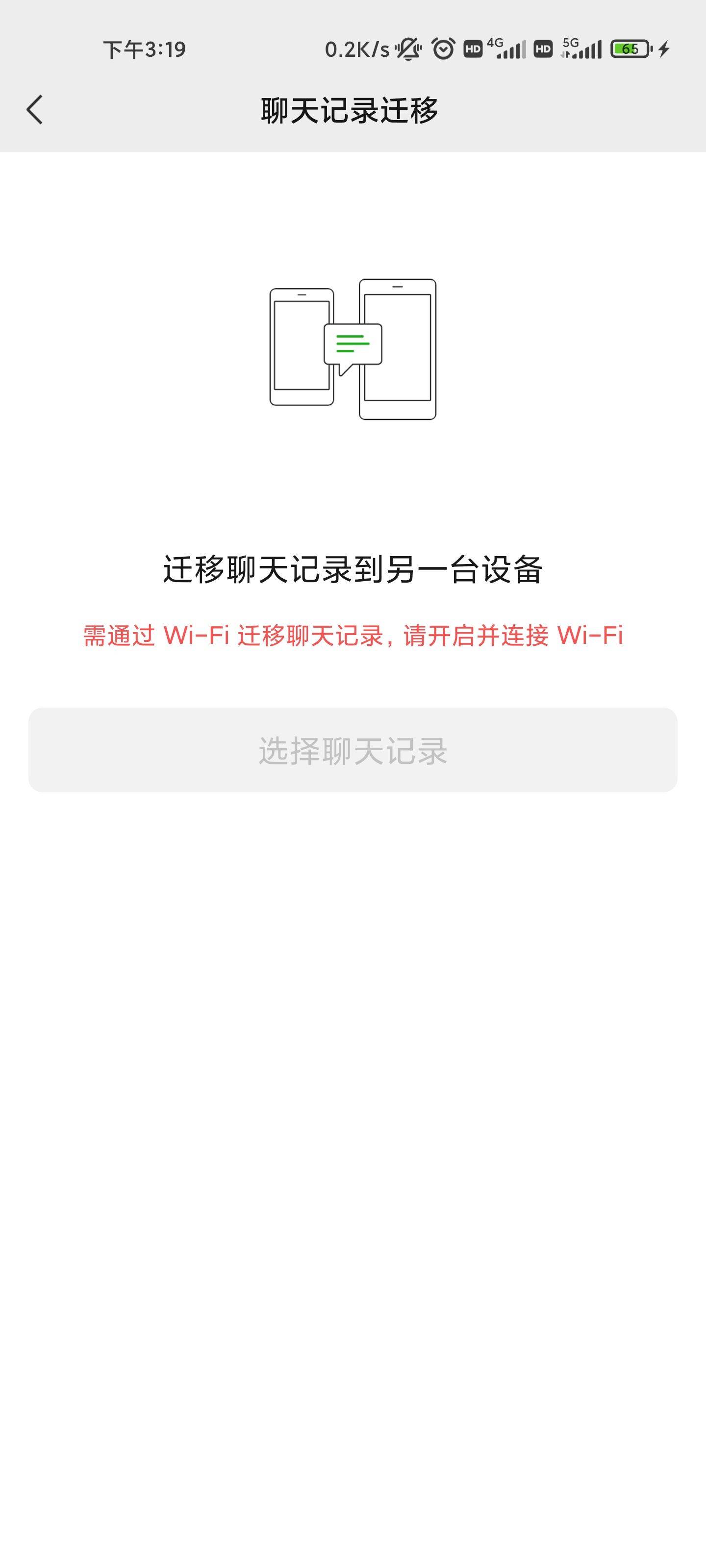Tap the 选择聊天记录 button
Image resolution: width=706 pixels, height=1568 pixels.
click(x=353, y=750)
